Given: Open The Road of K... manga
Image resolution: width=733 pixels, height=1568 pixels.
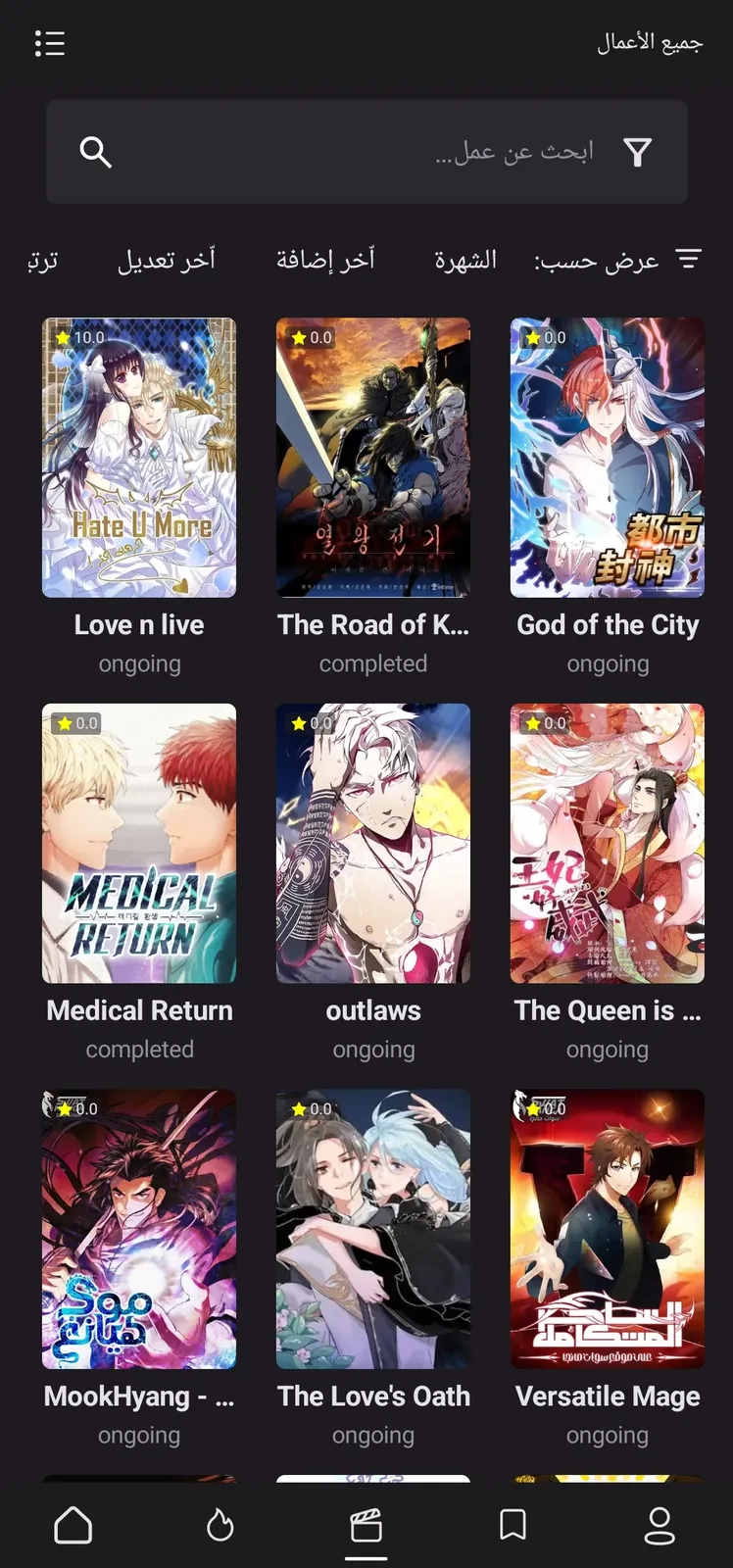Looking at the screenshot, I should [373, 458].
